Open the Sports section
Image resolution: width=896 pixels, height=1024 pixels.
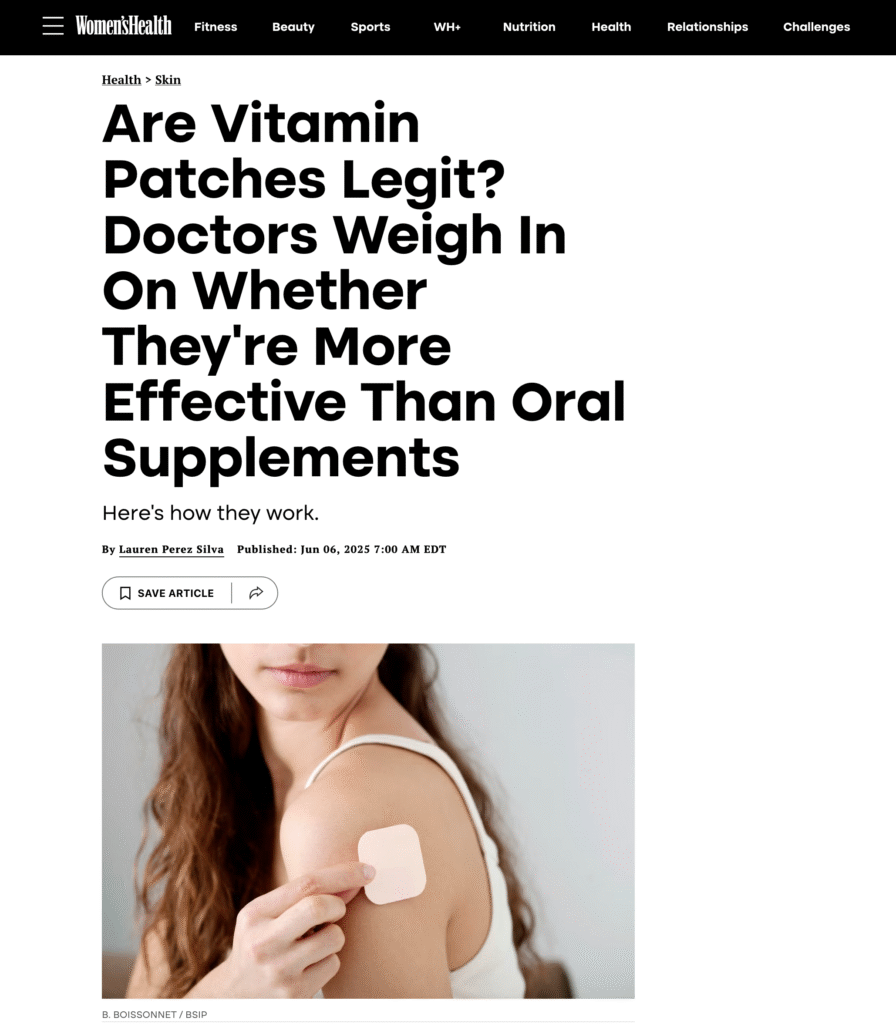click(x=370, y=27)
